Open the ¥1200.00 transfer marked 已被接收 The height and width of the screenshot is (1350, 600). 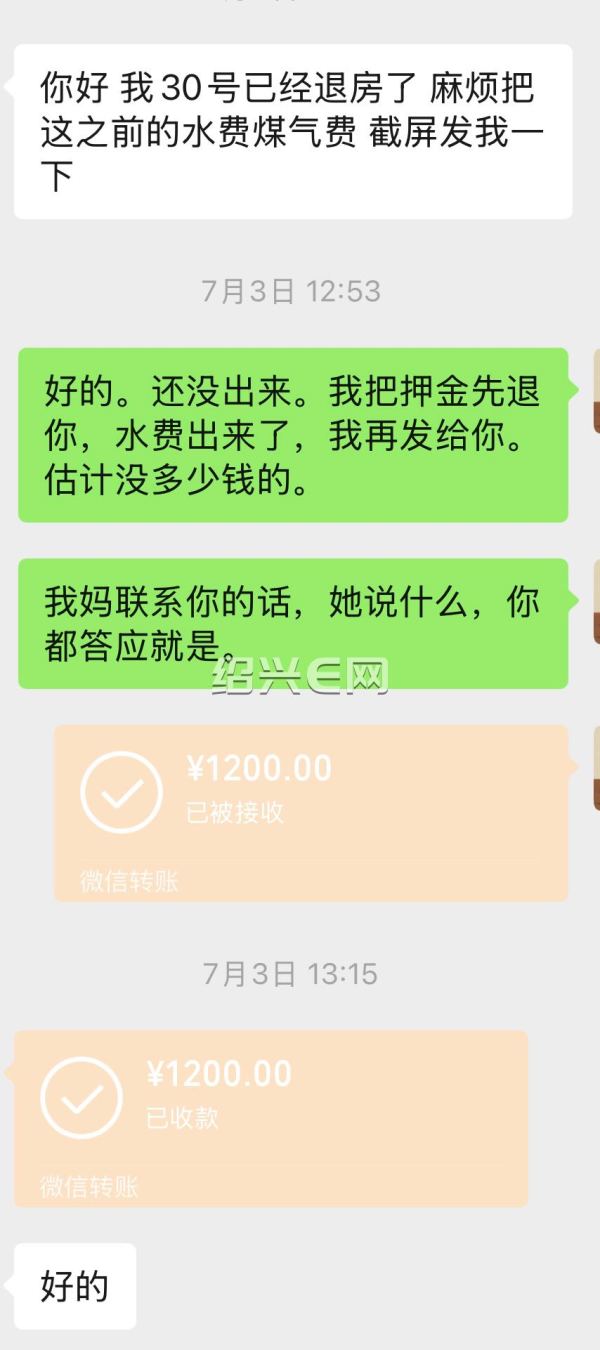coord(311,813)
